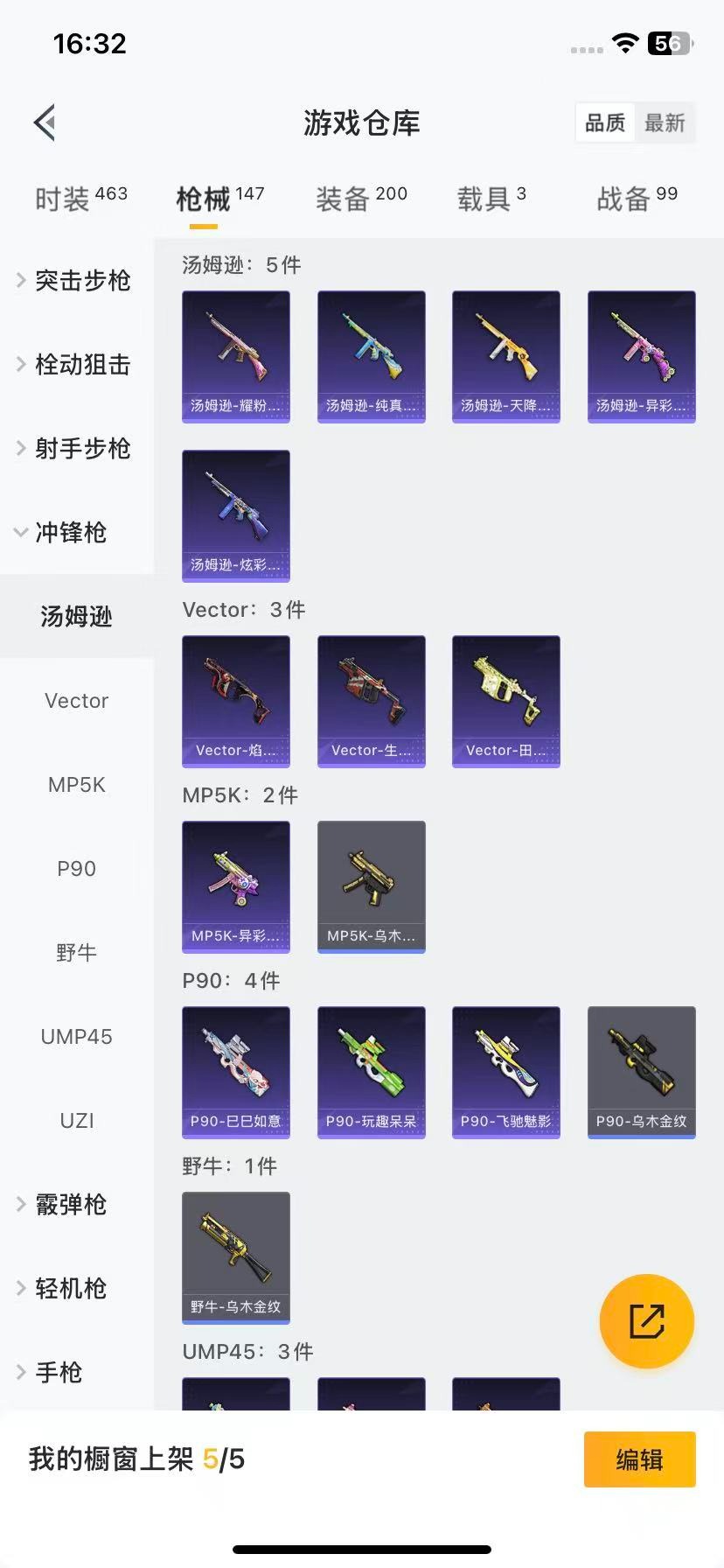This screenshot has height=1568, width=724.
Task: Switch to the 时装 tab
Action: point(80,199)
